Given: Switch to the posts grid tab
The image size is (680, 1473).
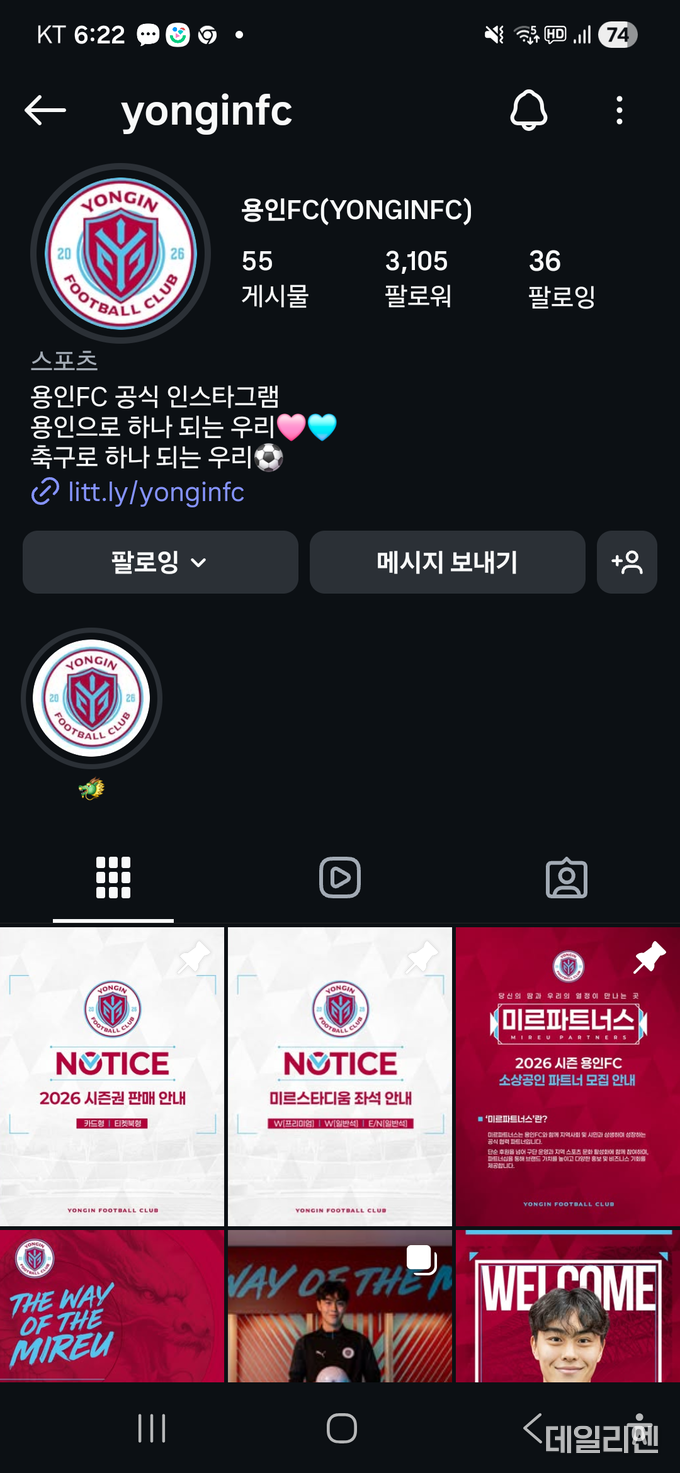Looking at the screenshot, I should pos(113,878).
